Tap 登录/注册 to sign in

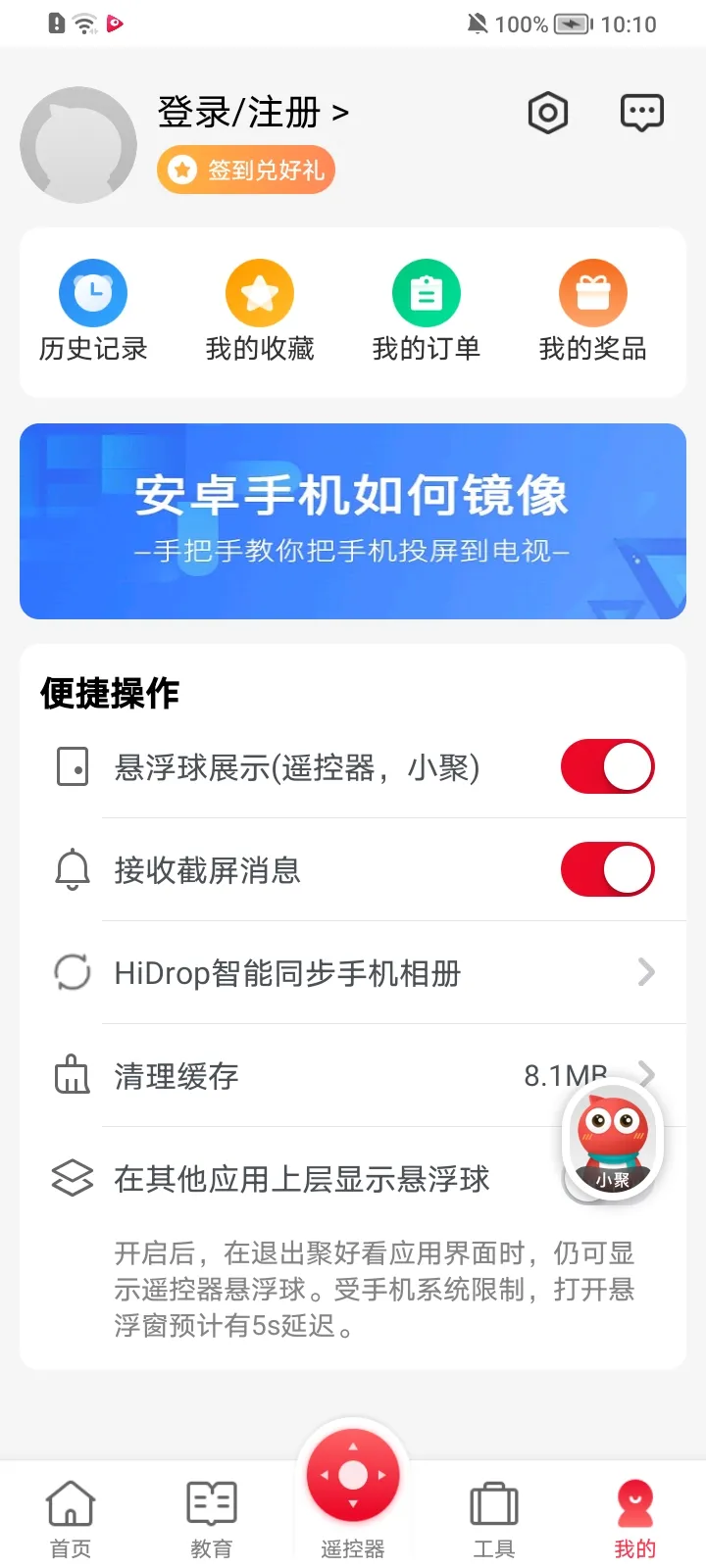[x=253, y=113]
